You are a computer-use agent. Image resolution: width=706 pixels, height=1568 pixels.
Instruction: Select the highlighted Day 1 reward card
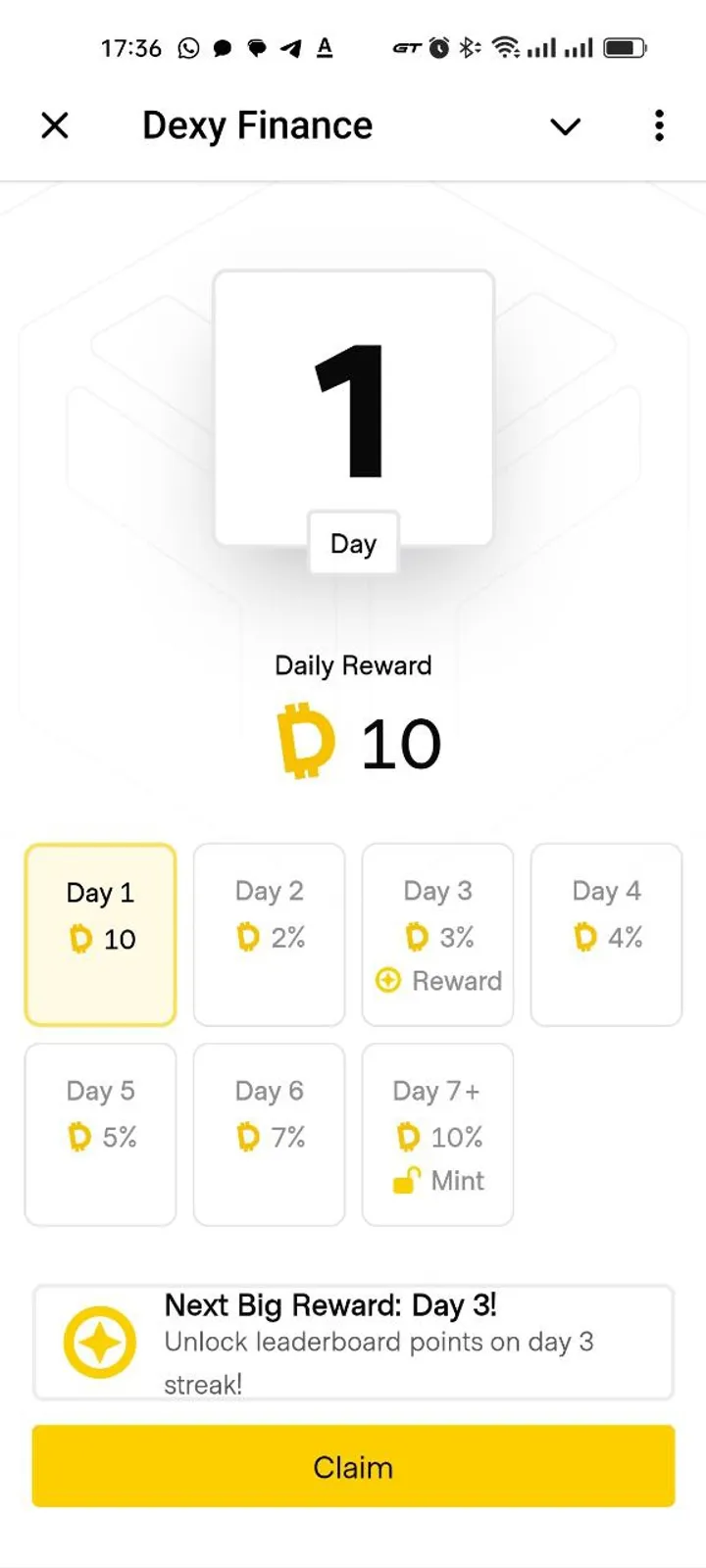click(x=100, y=934)
